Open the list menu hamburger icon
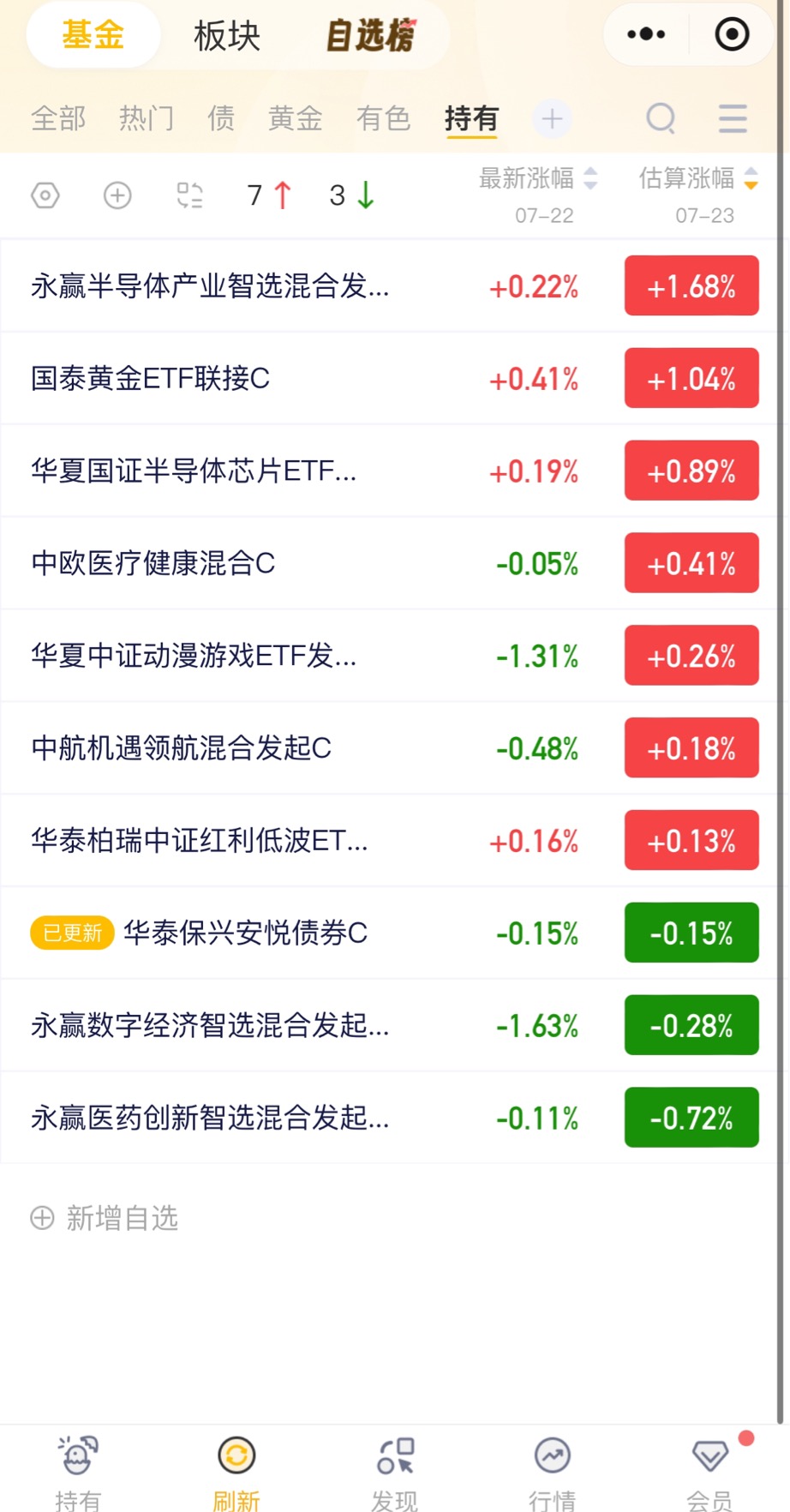The height and width of the screenshot is (1512, 790). coord(733,118)
